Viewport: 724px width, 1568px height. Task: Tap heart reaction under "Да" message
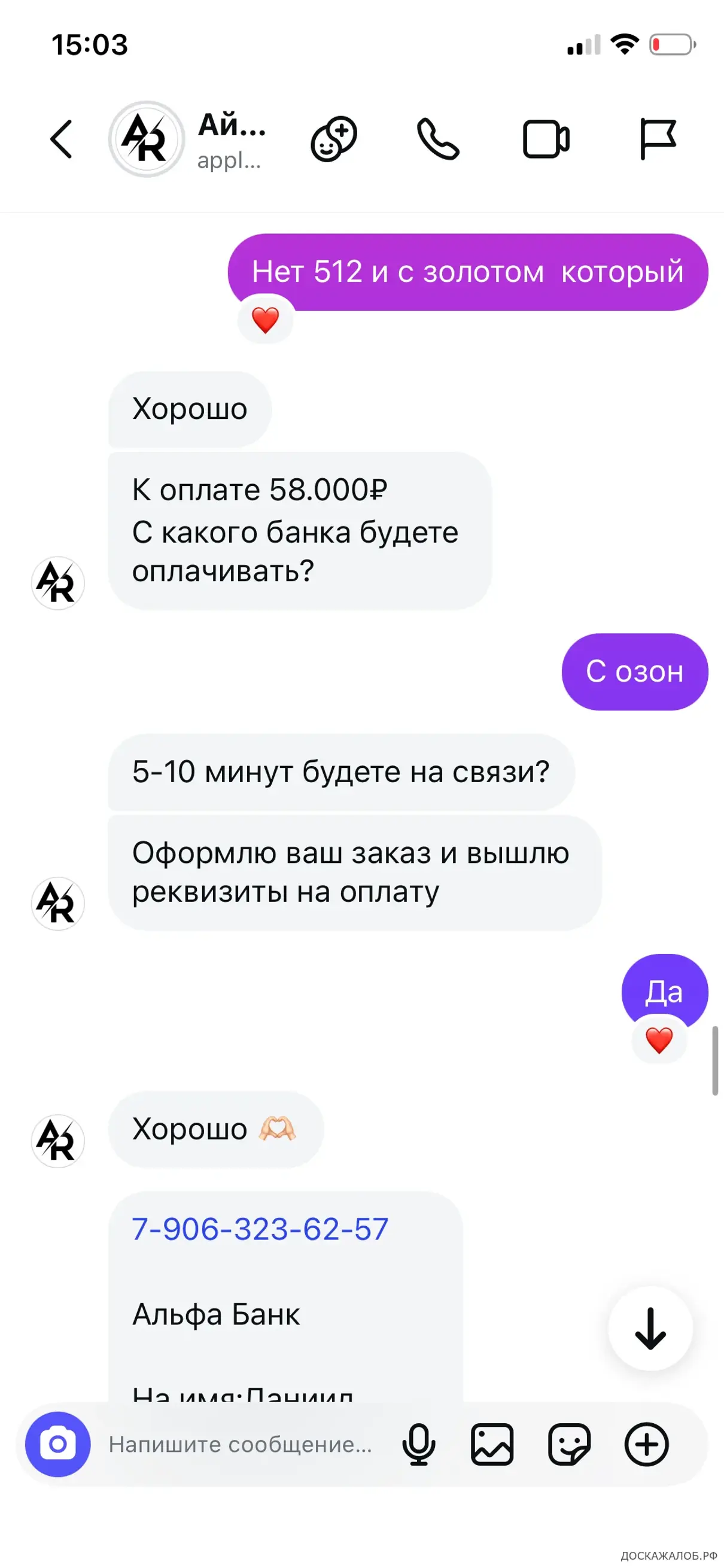coord(659,1040)
